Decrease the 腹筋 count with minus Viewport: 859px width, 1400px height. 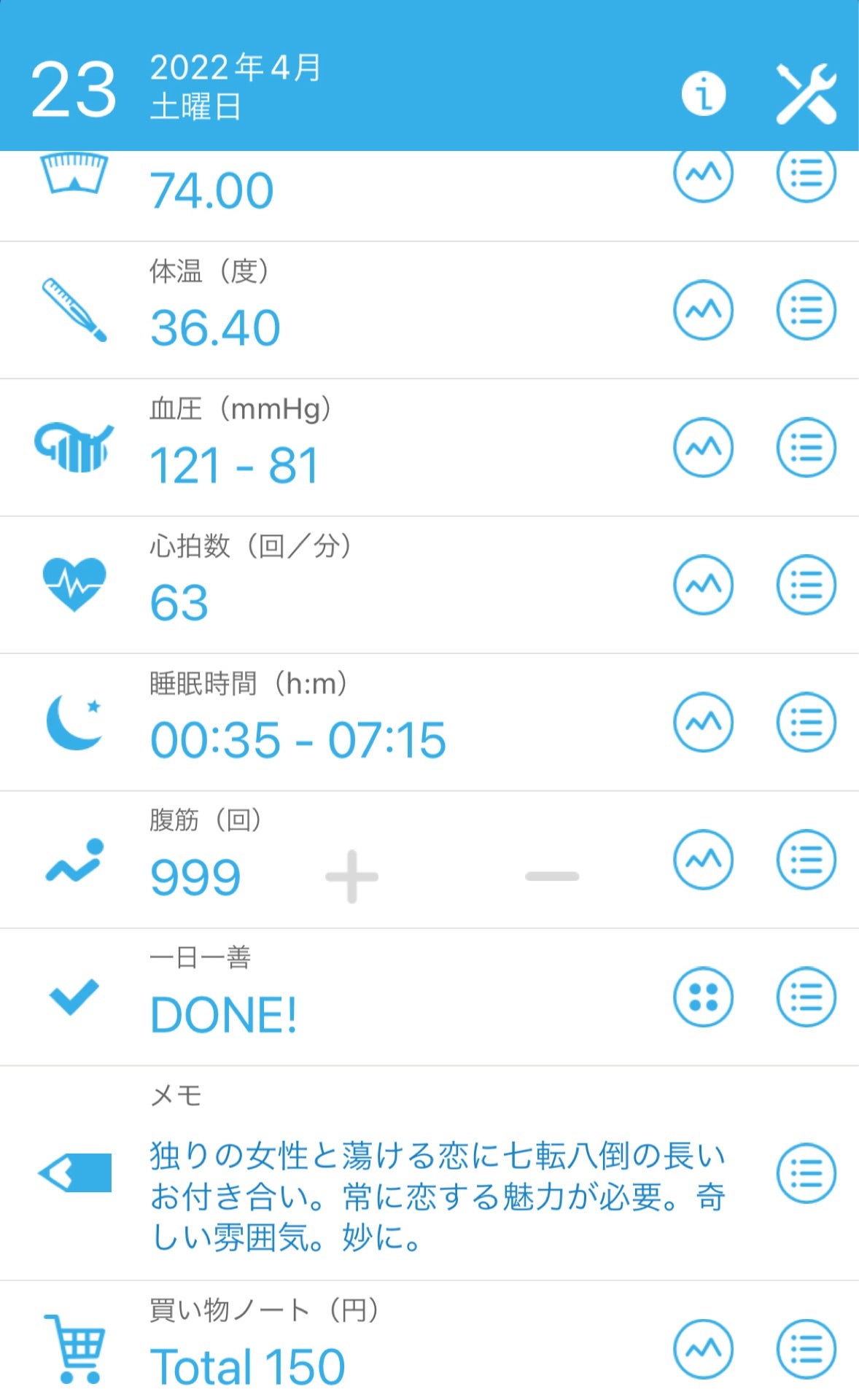coord(552,876)
